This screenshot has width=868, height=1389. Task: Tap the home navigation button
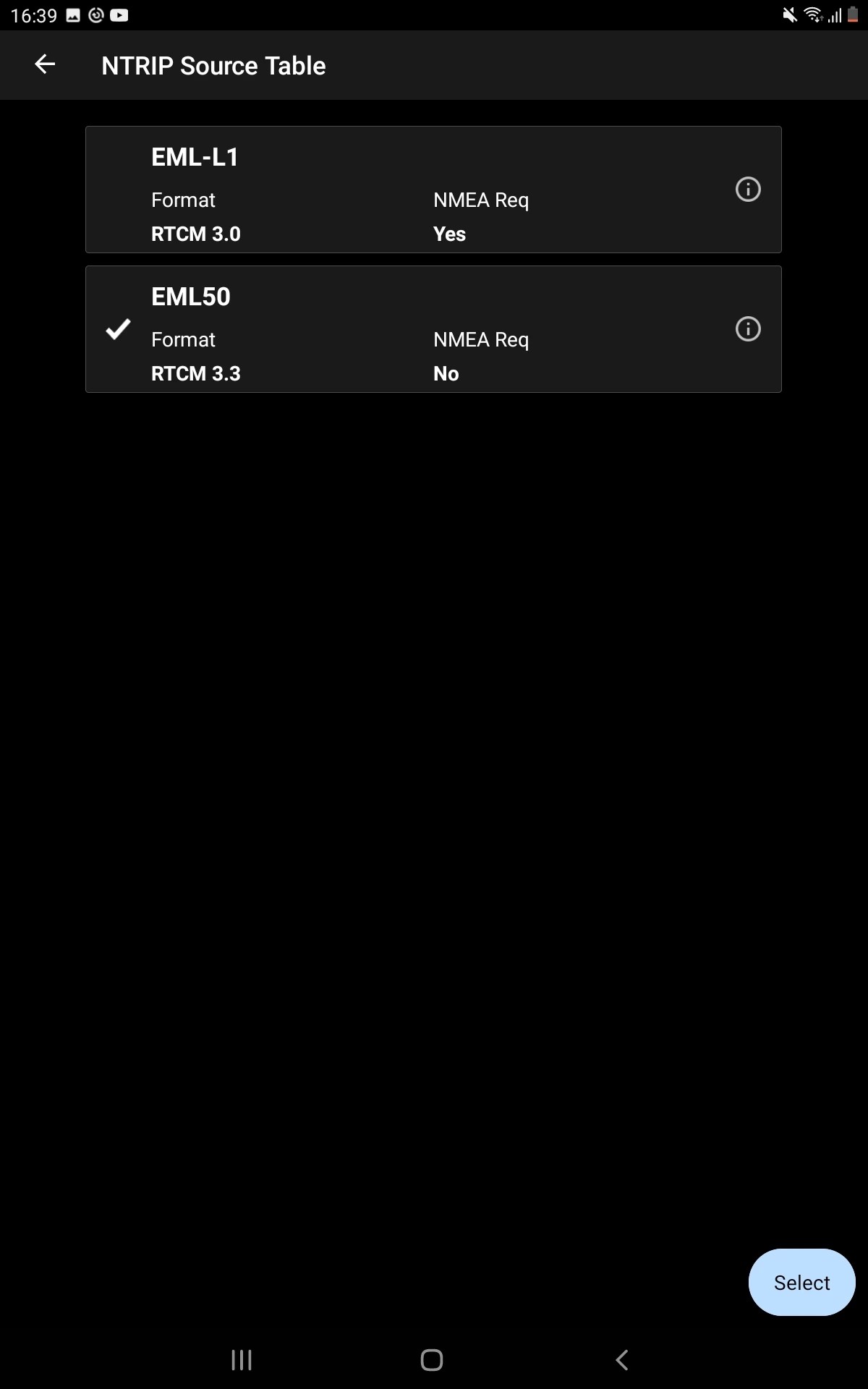432,1360
